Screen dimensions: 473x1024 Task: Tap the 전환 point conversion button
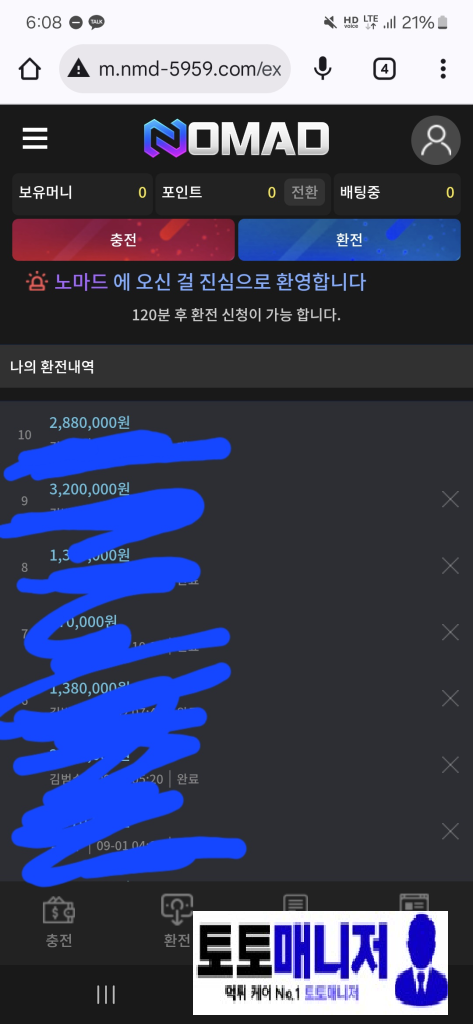tap(304, 193)
